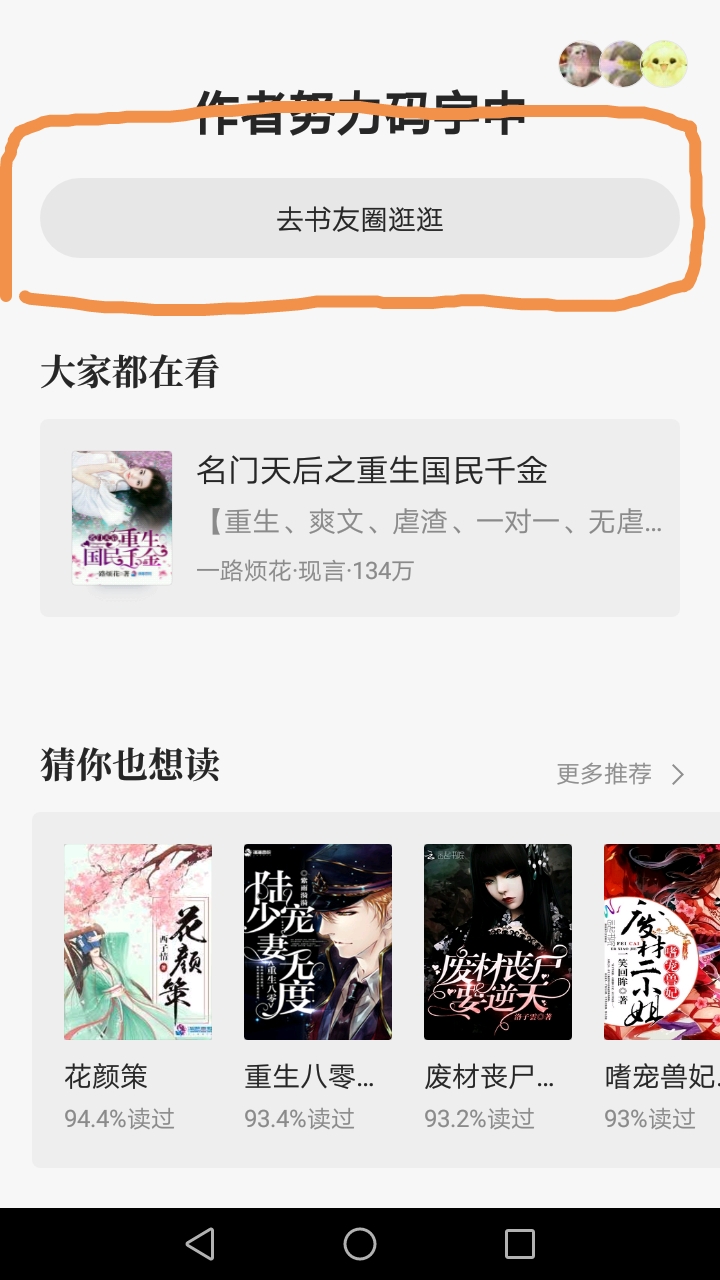Tap the 去书友圈逛逛 button
Screen dimensions: 720x1280
click(360, 219)
